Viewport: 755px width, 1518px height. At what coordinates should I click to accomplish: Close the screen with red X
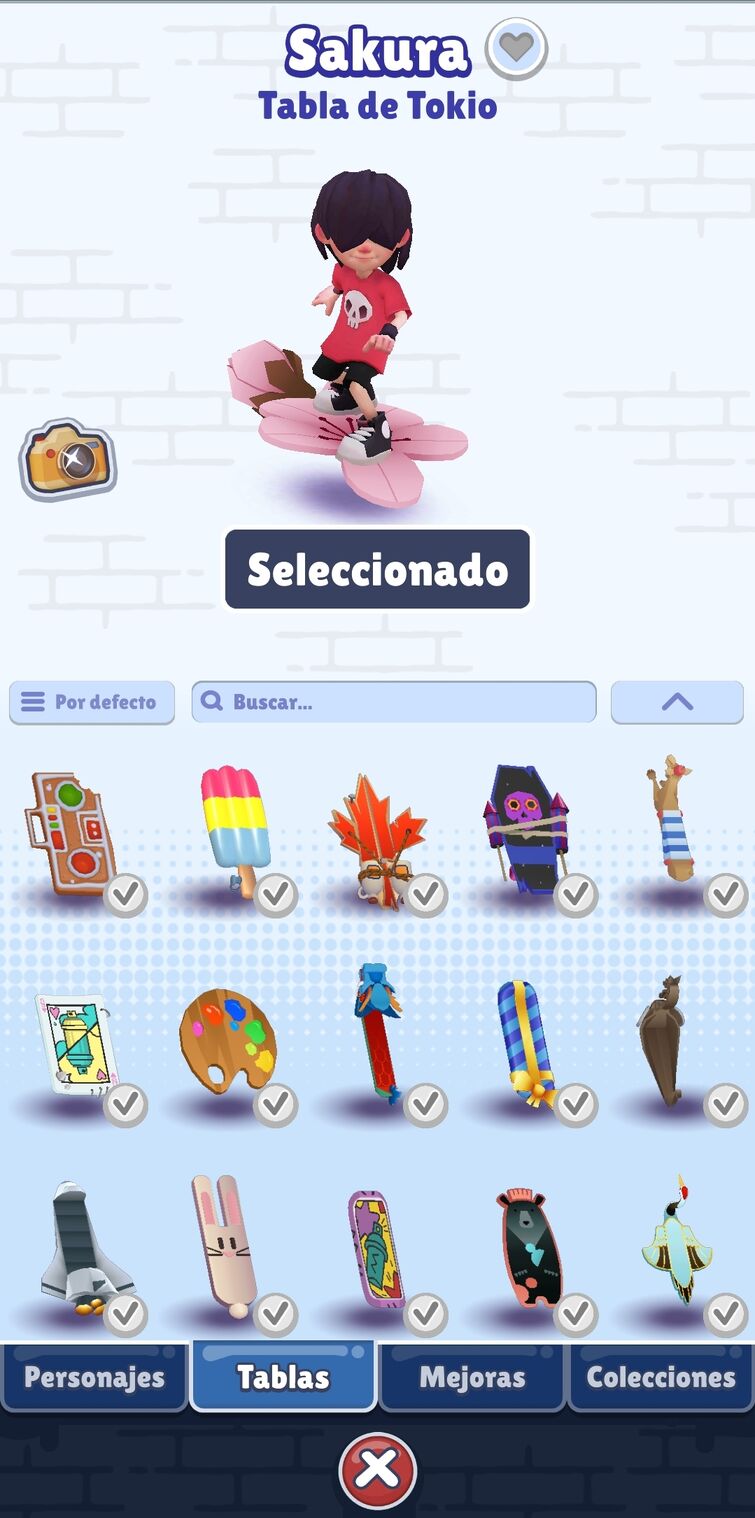coord(378,1470)
